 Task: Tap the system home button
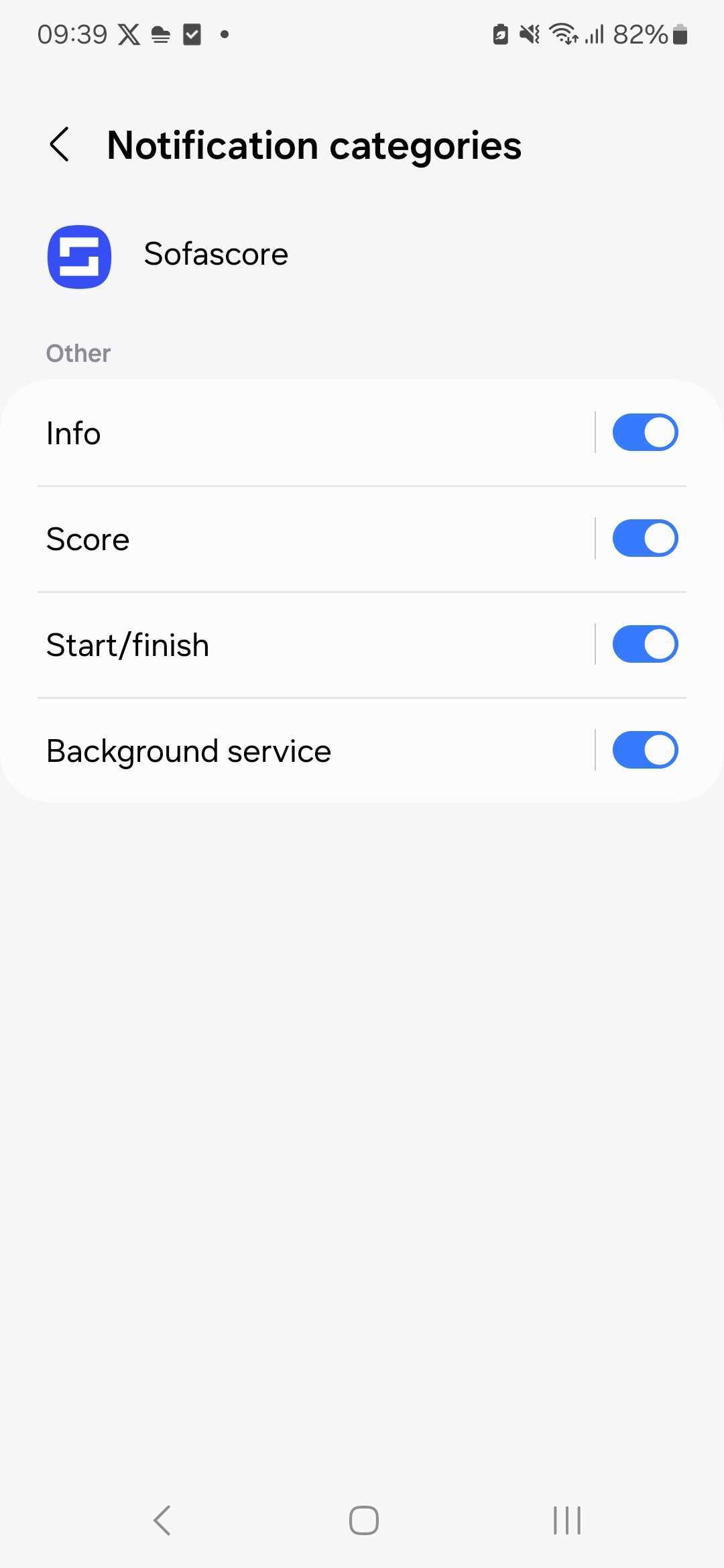(x=363, y=1520)
